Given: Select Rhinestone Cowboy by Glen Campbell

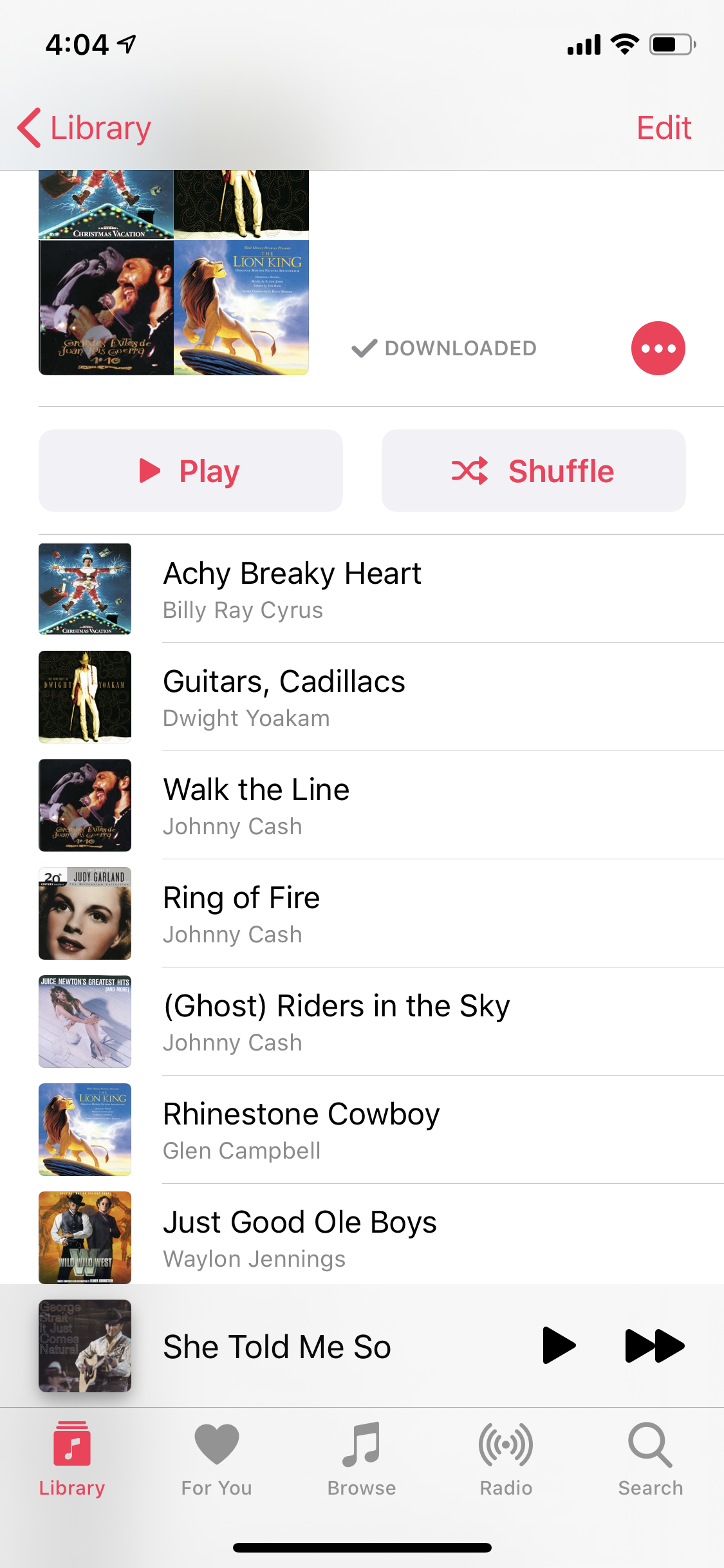Looking at the screenshot, I should (360, 1130).
